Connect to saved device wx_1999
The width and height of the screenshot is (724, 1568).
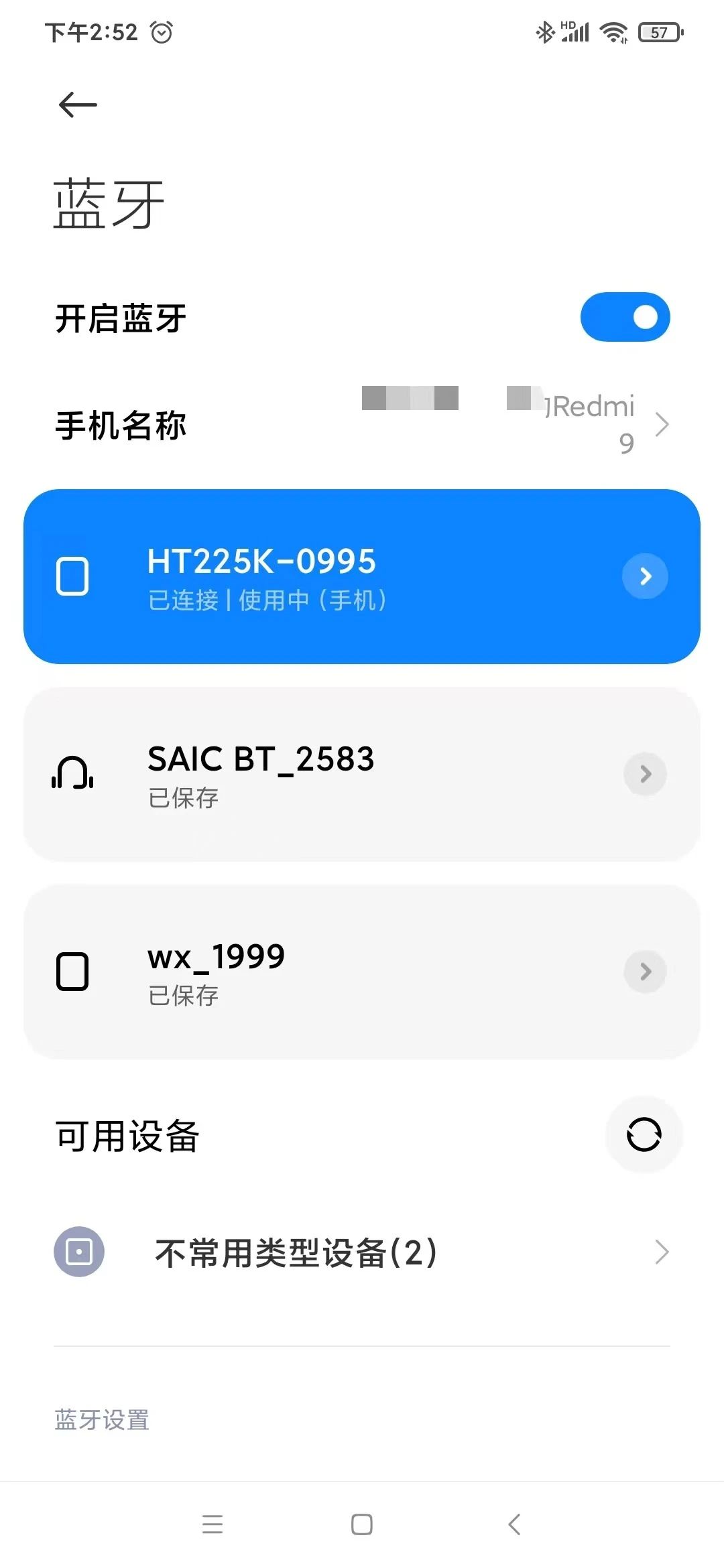pos(362,972)
